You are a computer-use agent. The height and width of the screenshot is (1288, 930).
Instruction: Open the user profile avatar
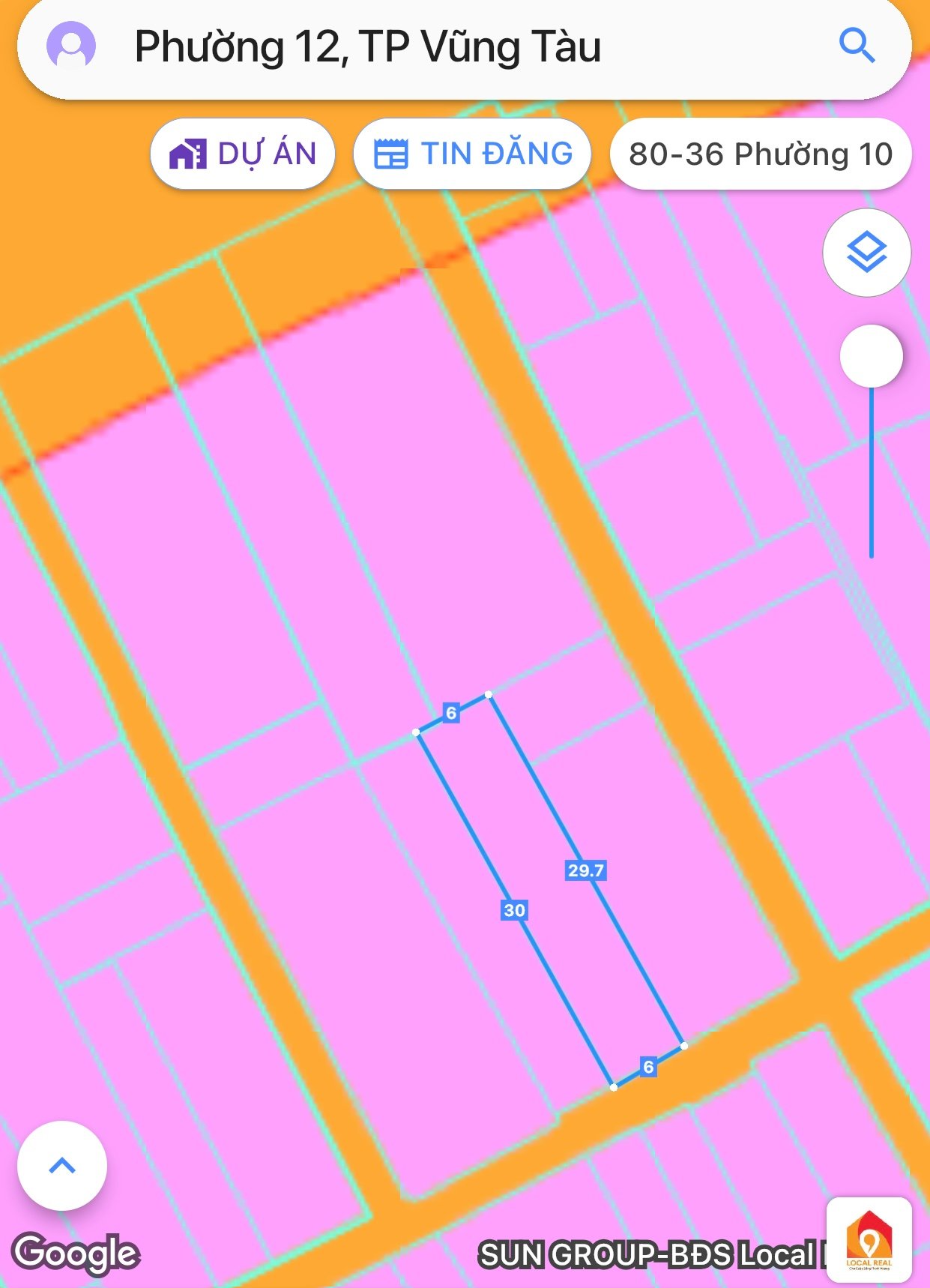(x=71, y=46)
